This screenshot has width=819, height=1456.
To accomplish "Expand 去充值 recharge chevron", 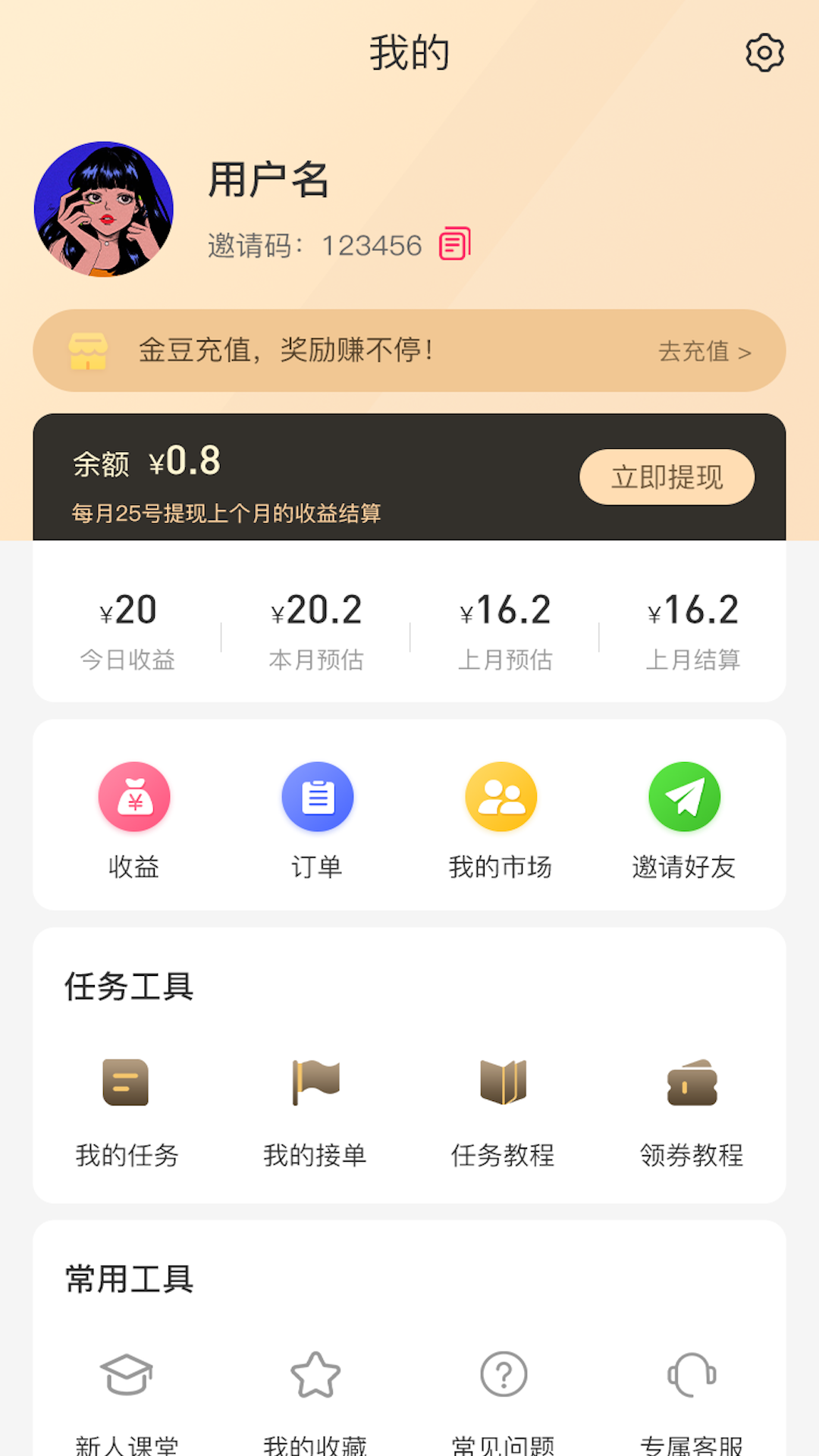I will coord(704,351).
